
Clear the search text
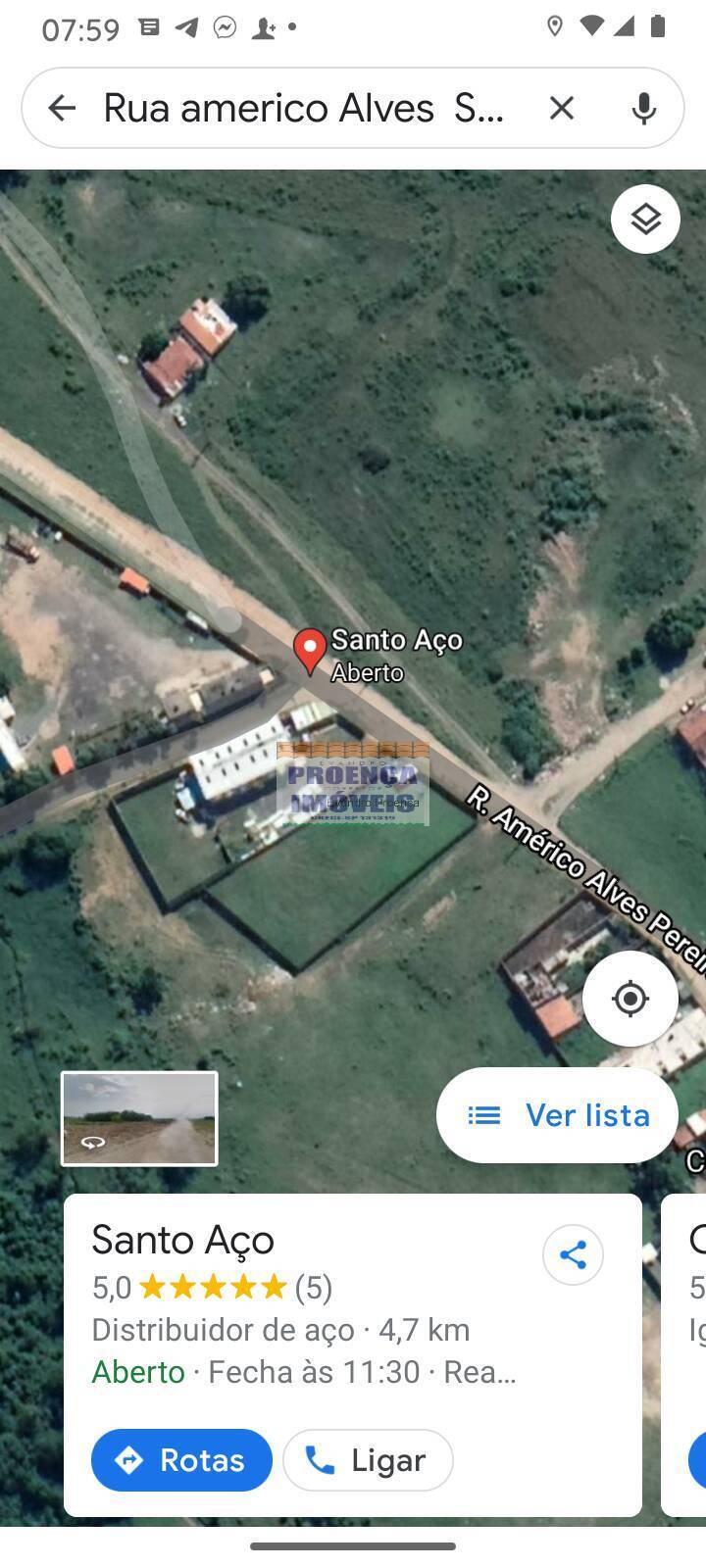coord(562,108)
